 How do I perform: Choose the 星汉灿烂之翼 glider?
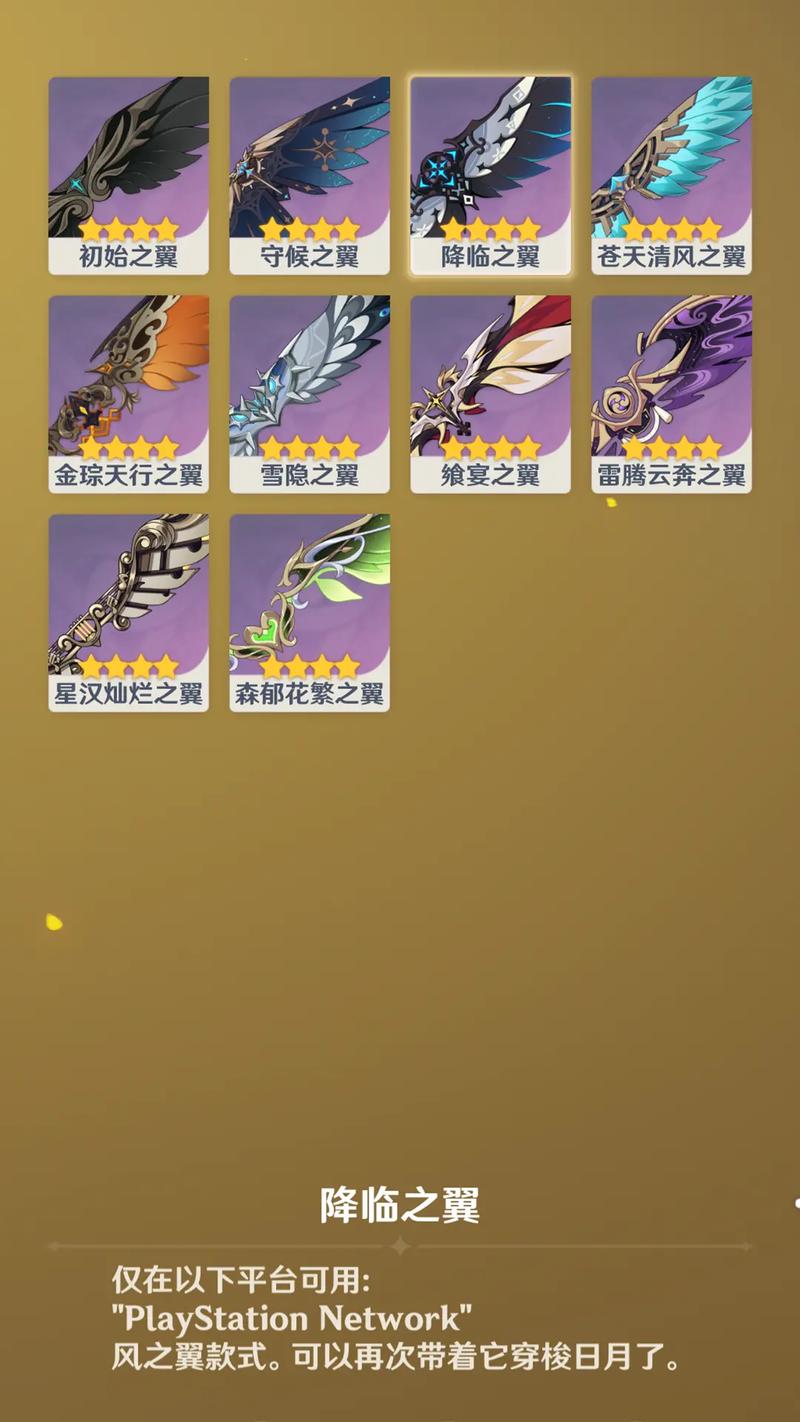click(128, 612)
